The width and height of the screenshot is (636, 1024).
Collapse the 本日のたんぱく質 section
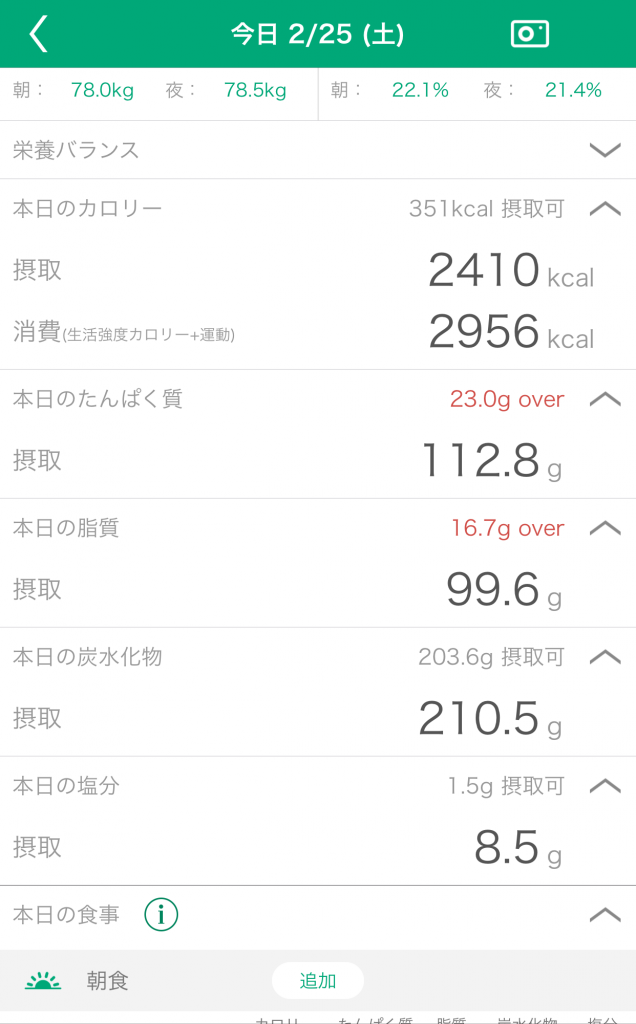[x=605, y=399]
